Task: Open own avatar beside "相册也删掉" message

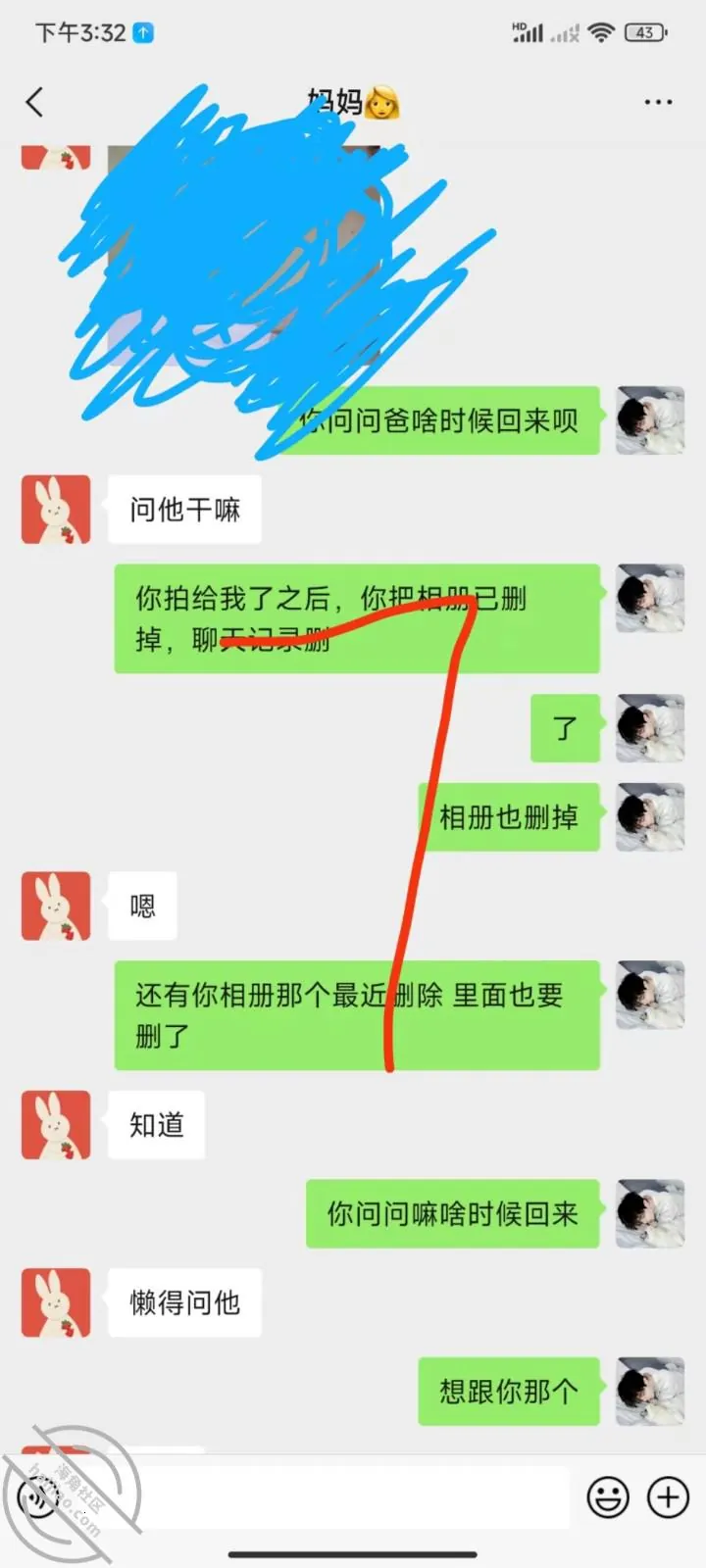Action: point(650,816)
